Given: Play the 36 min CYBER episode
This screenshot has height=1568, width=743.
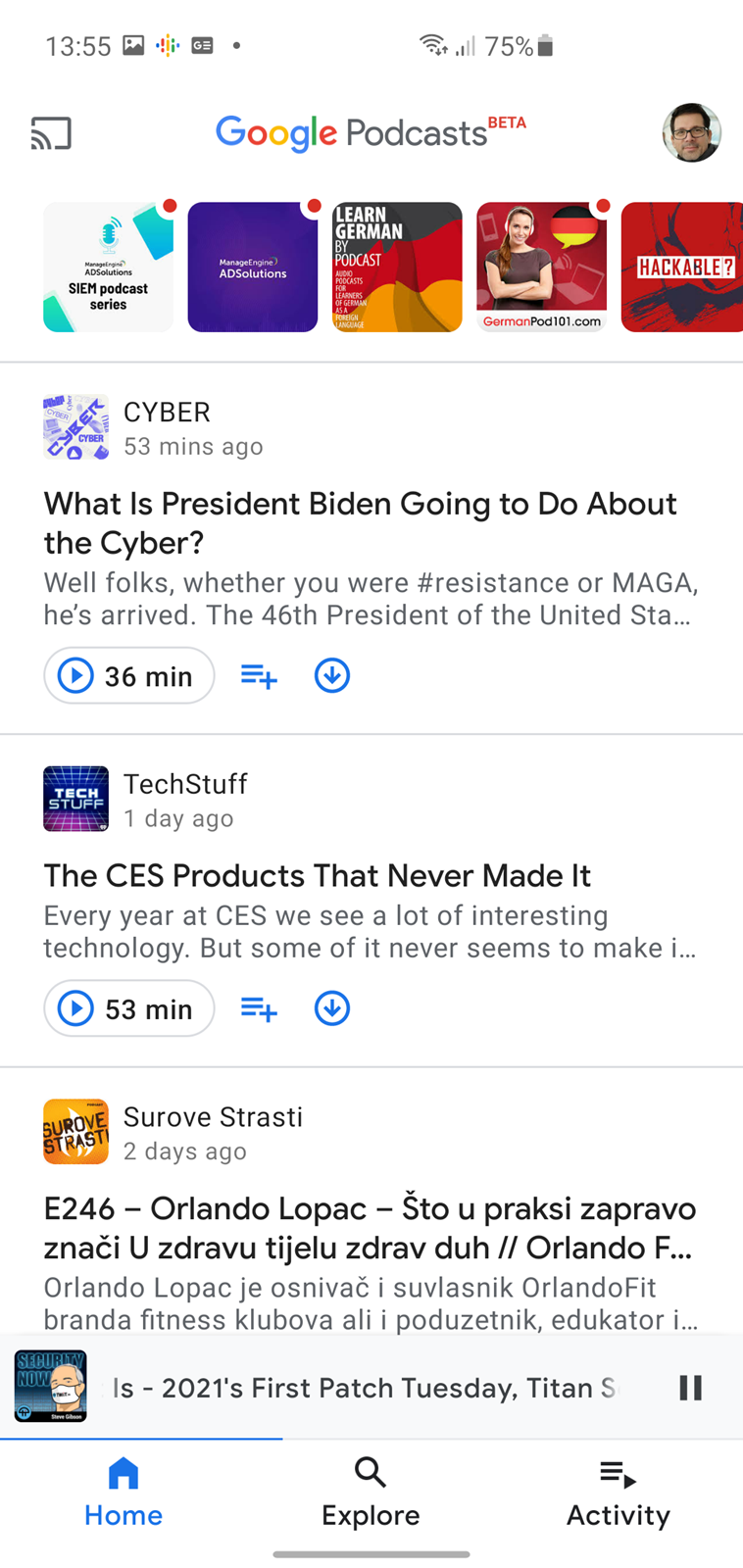Looking at the screenshot, I should 128,675.
